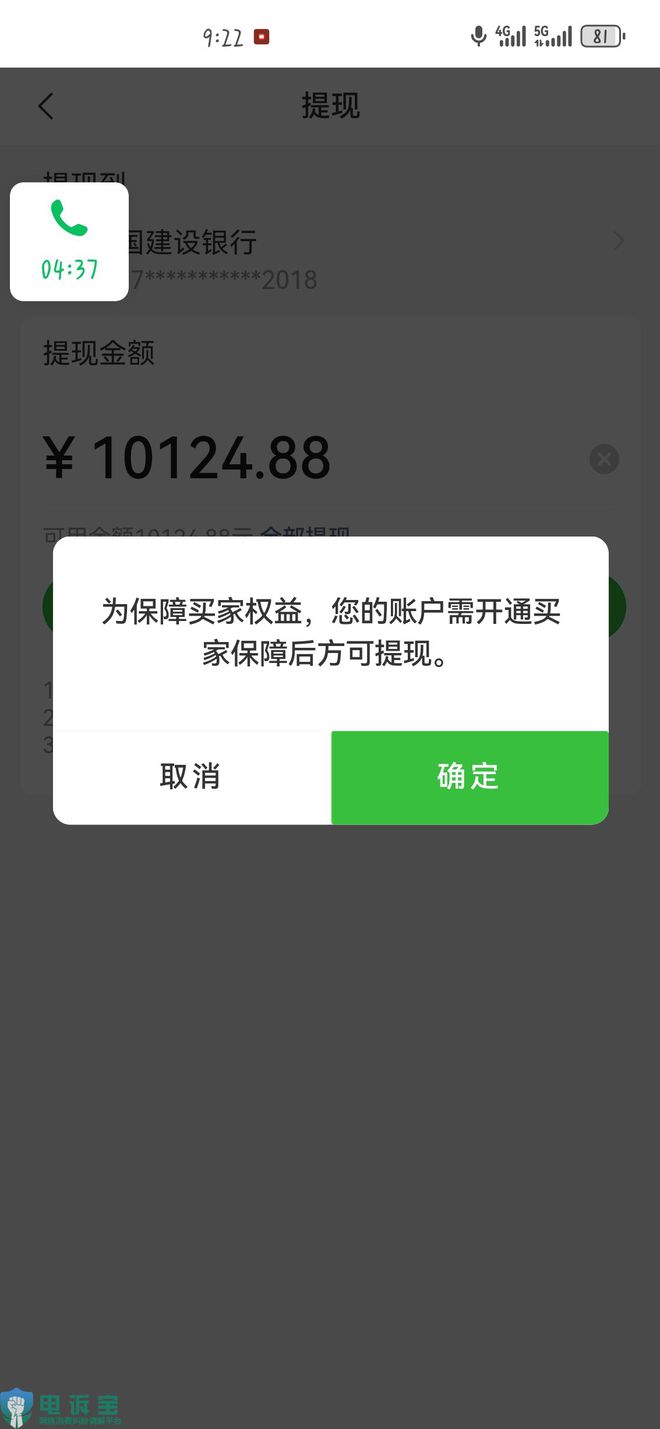Tap 确定 to confirm the dialog
The width and height of the screenshot is (660, 1429).
point(469,777)
